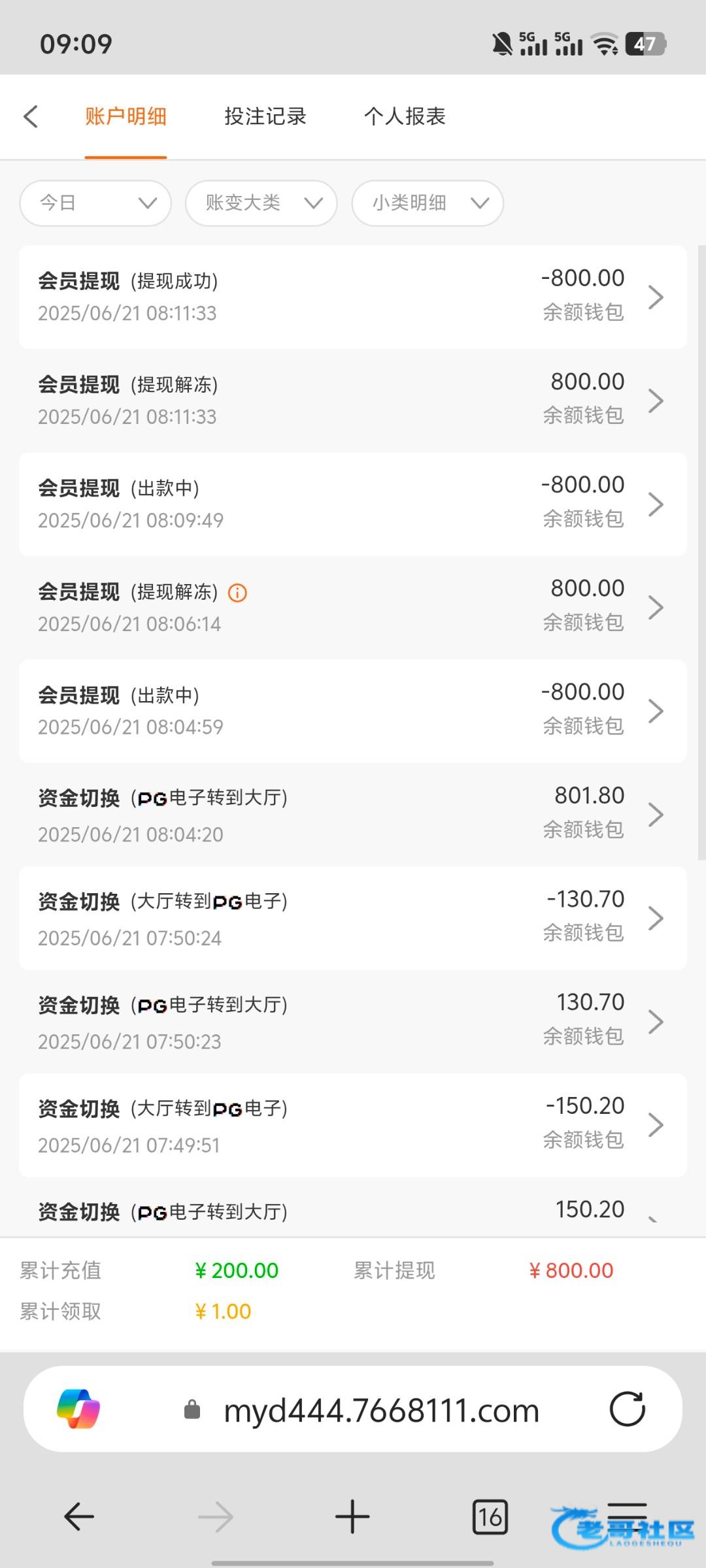Tap the info icon beside 提现解冻
This screenshot has width=706, height=1568.
(237, 593)
